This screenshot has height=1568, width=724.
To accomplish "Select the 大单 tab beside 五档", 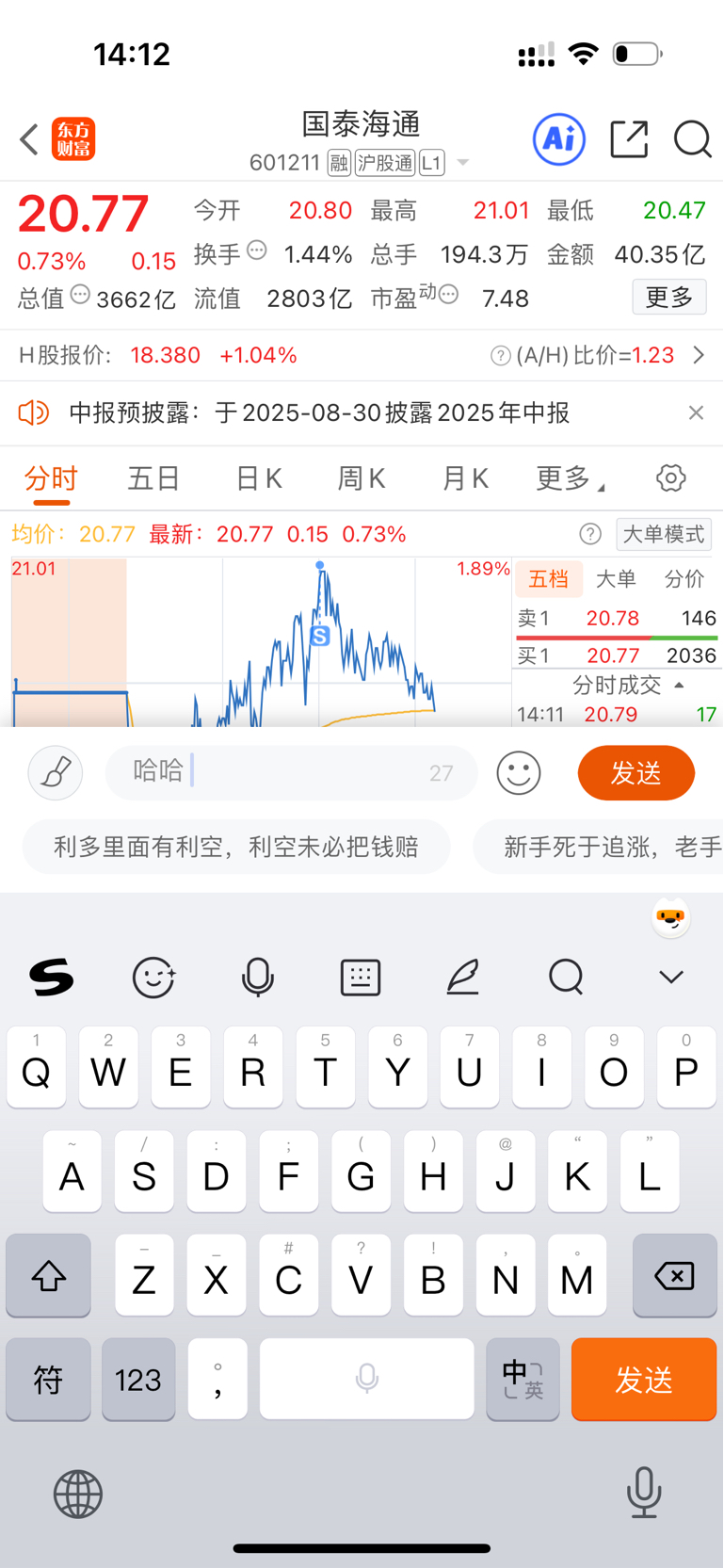I will click(617, 578).
